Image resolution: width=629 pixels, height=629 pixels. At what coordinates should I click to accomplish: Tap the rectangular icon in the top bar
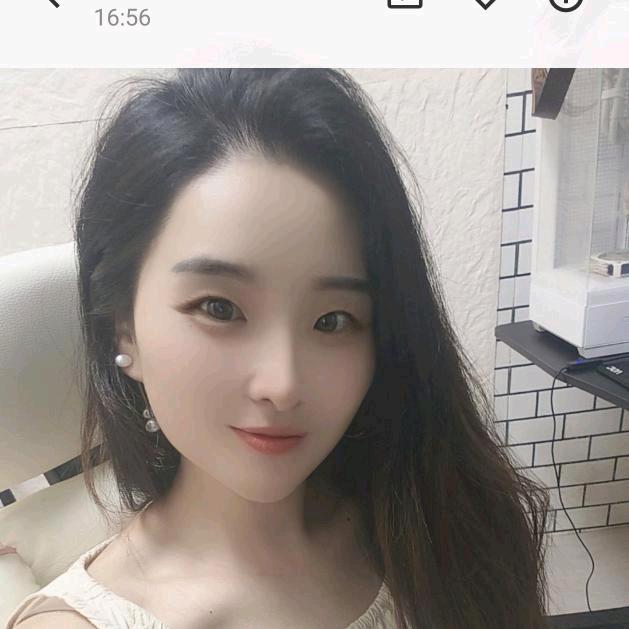405,4
